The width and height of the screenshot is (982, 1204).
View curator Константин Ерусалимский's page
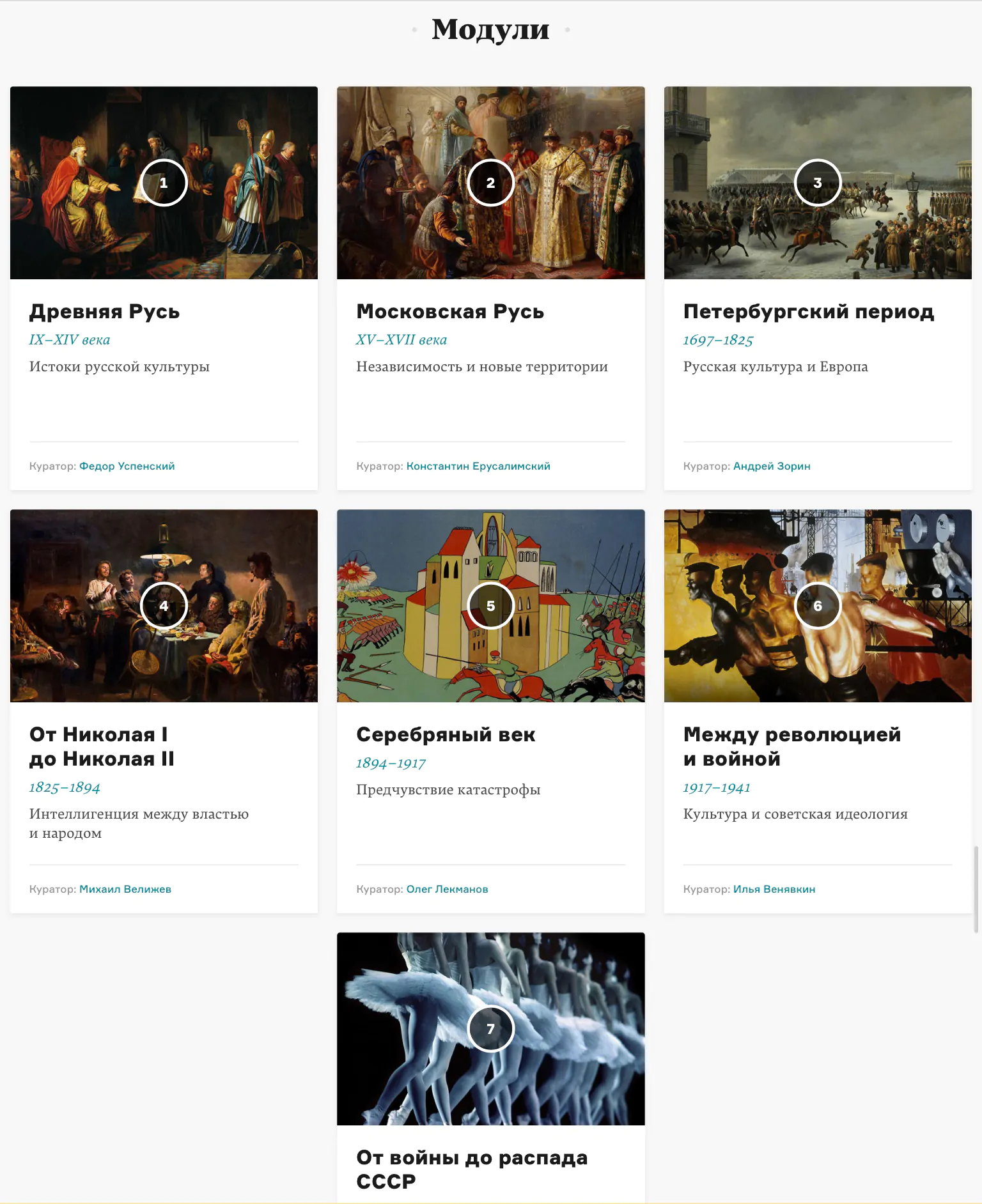click(x=478, y=466)
